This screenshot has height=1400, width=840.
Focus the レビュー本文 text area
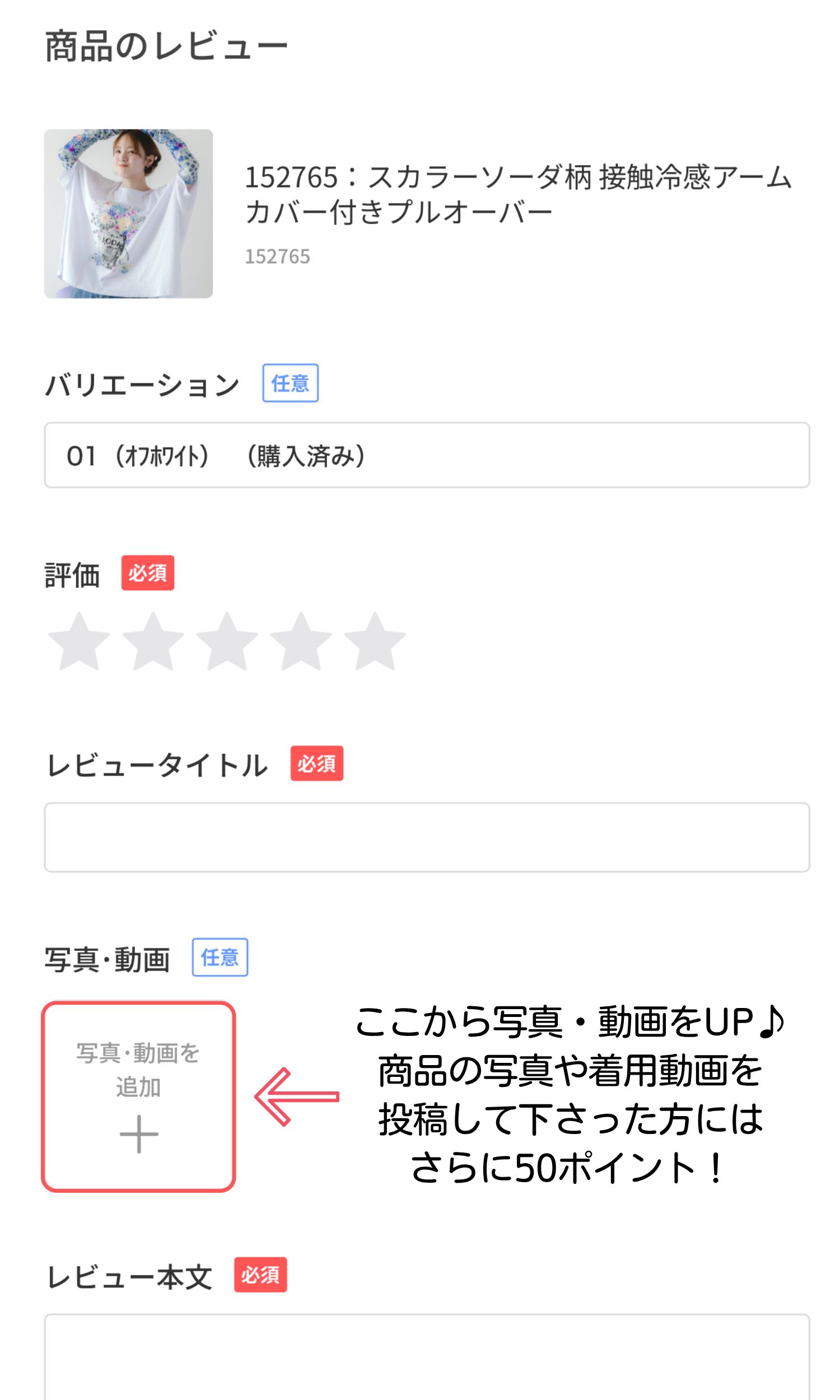427,1358
